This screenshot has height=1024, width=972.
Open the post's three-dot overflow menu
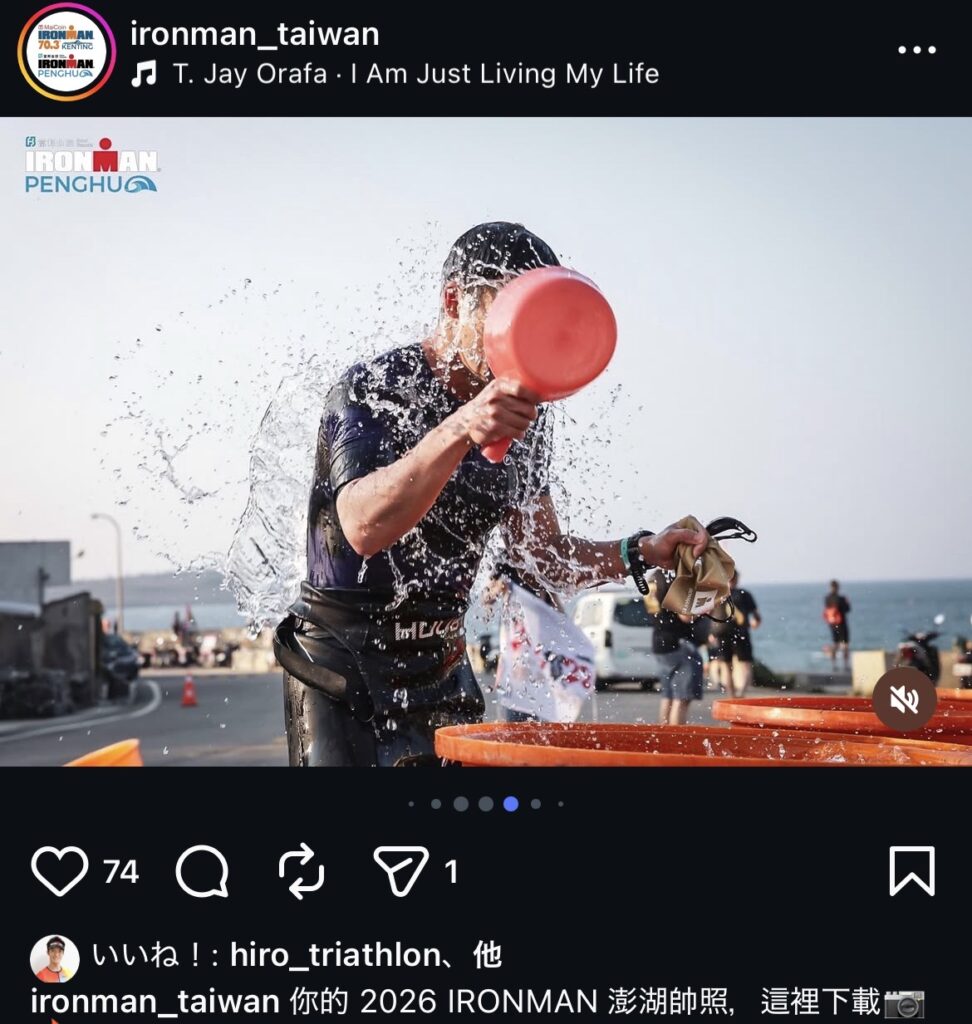coord(916,50)
